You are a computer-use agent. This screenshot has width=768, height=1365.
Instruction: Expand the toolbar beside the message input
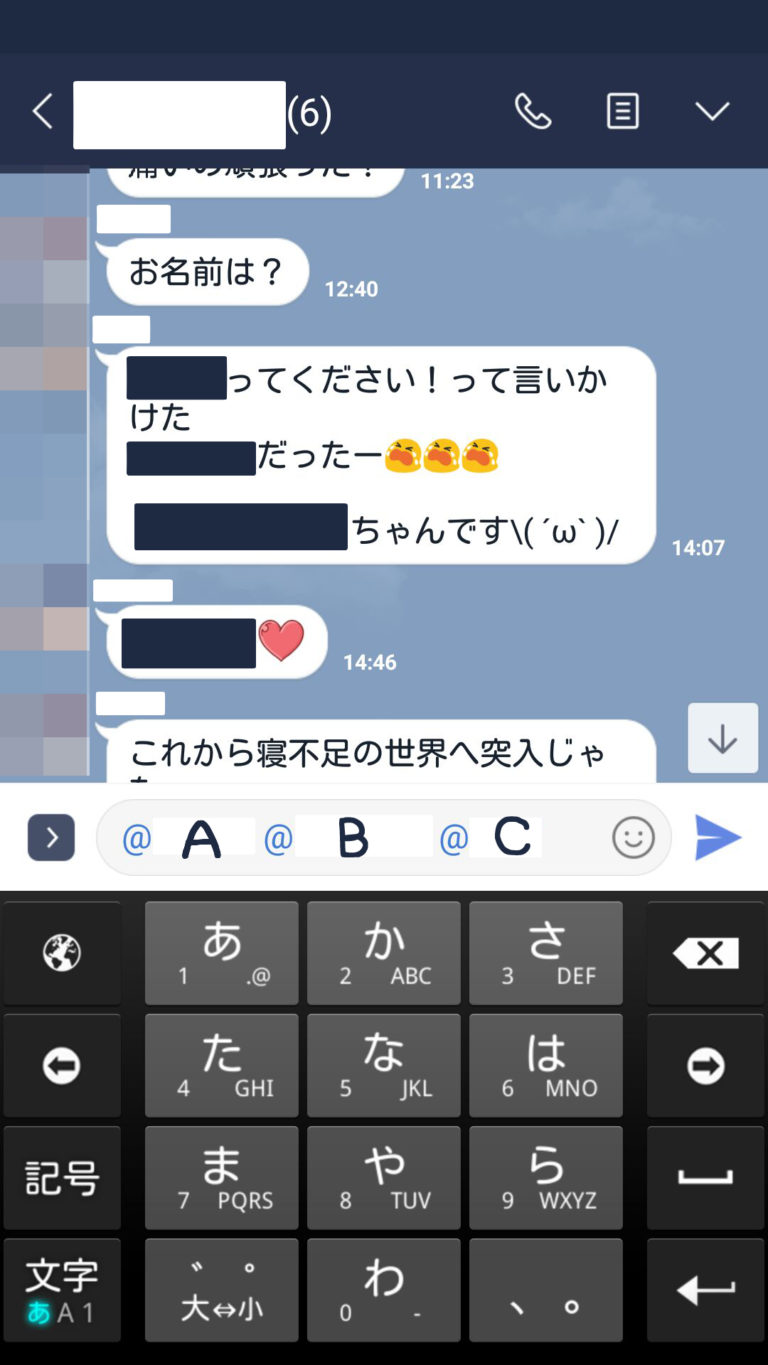tap(50, 837)
